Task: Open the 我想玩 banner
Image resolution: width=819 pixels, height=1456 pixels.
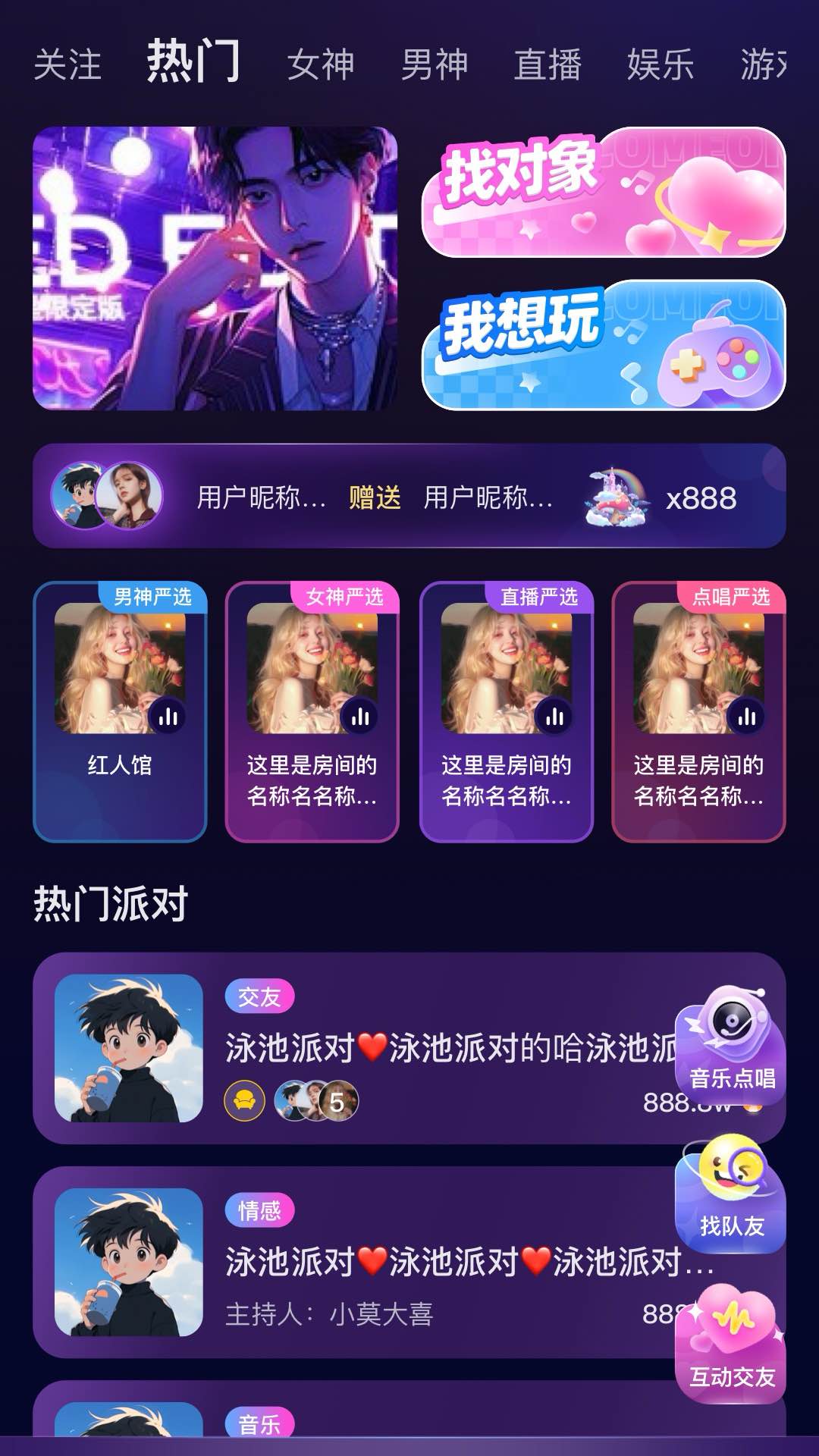Action: tap(603, 345)
